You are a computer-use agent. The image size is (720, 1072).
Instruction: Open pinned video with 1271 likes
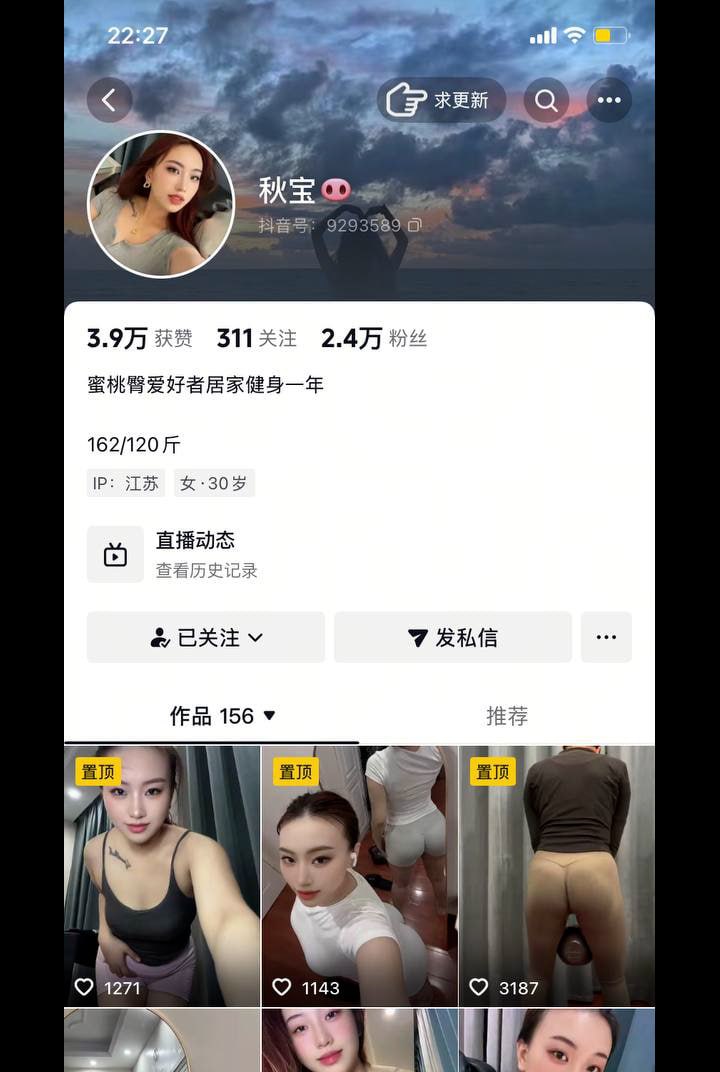tap(162, 875)
